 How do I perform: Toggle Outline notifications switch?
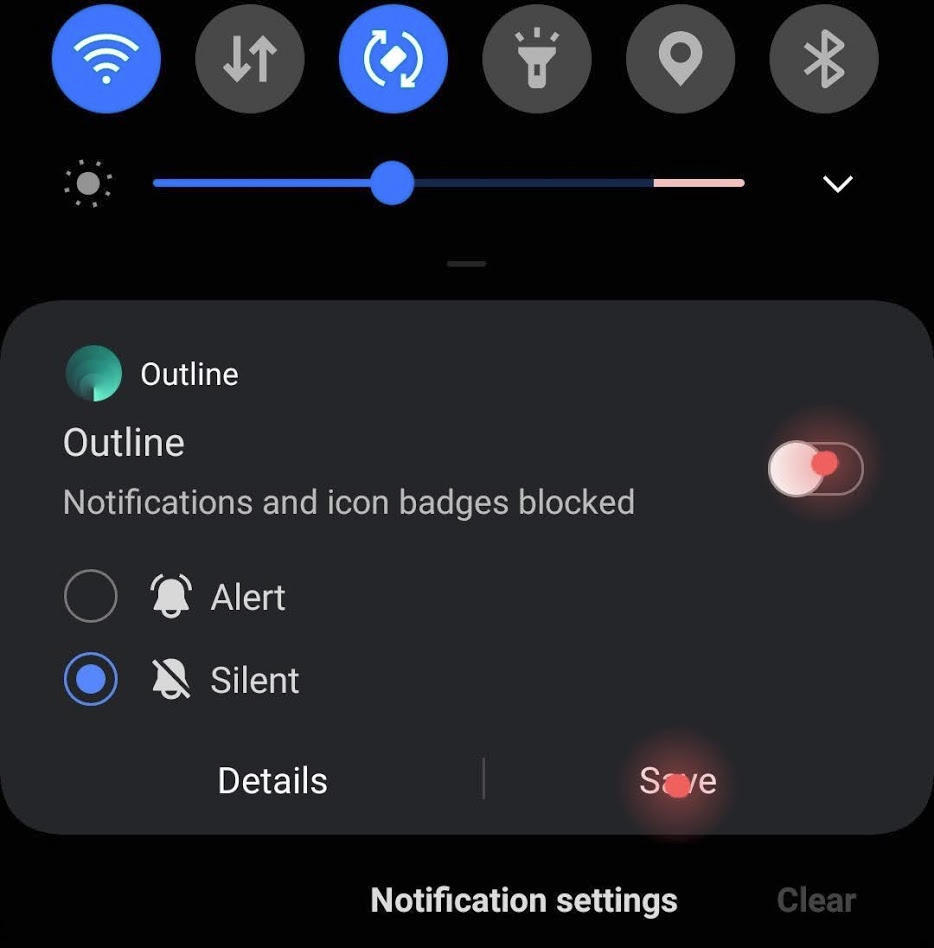(815, 467)
